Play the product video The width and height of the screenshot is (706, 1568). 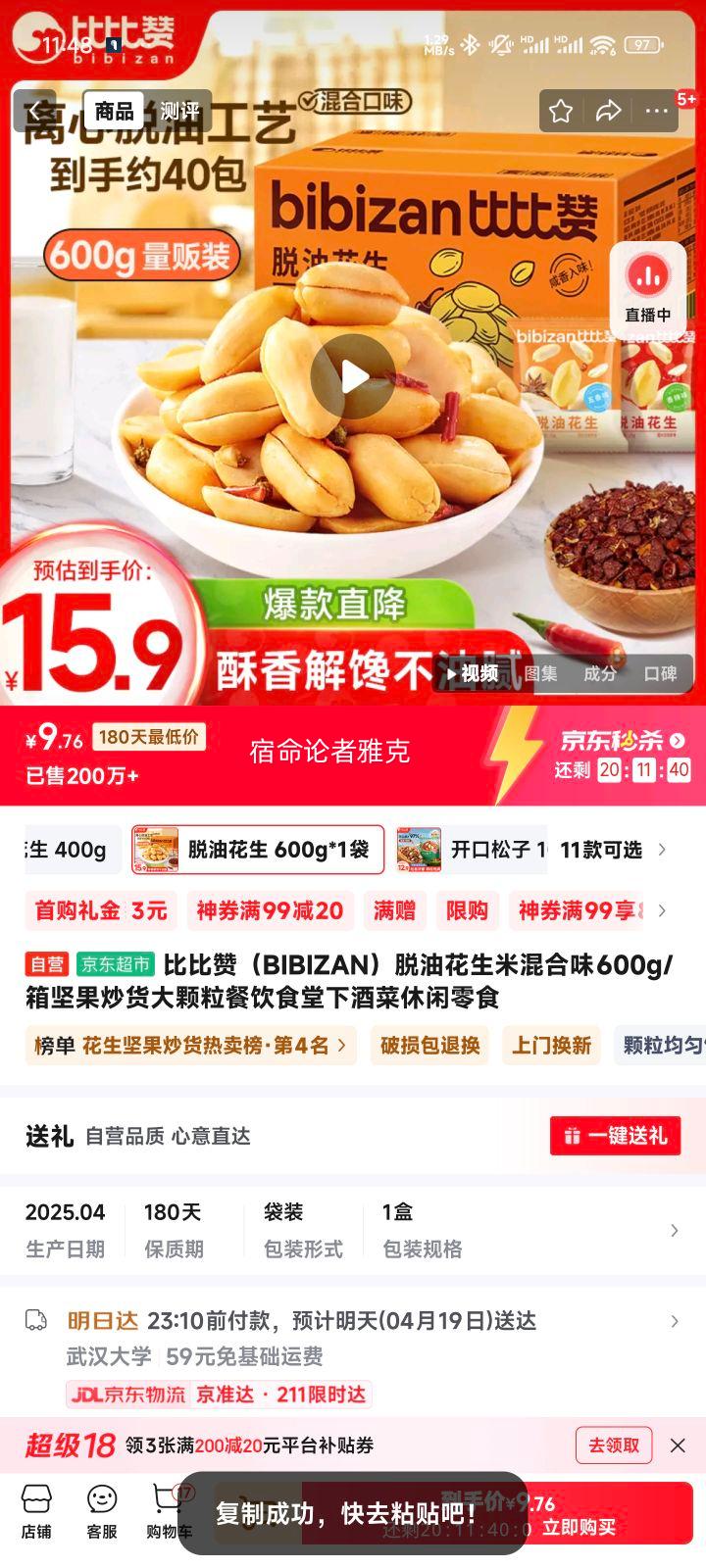pos(353,375)
